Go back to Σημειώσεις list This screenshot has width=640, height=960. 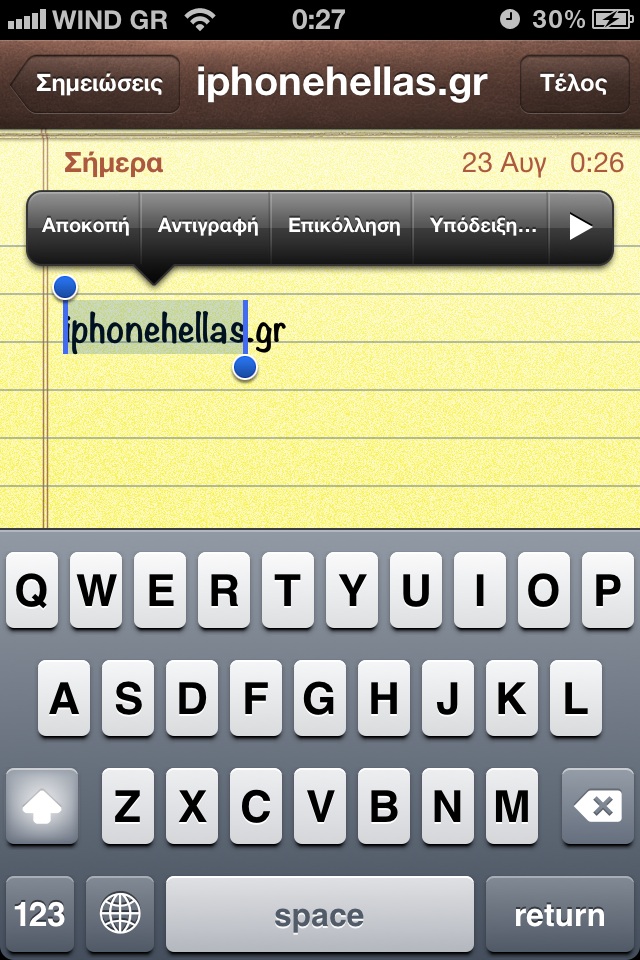pos(96,83)
